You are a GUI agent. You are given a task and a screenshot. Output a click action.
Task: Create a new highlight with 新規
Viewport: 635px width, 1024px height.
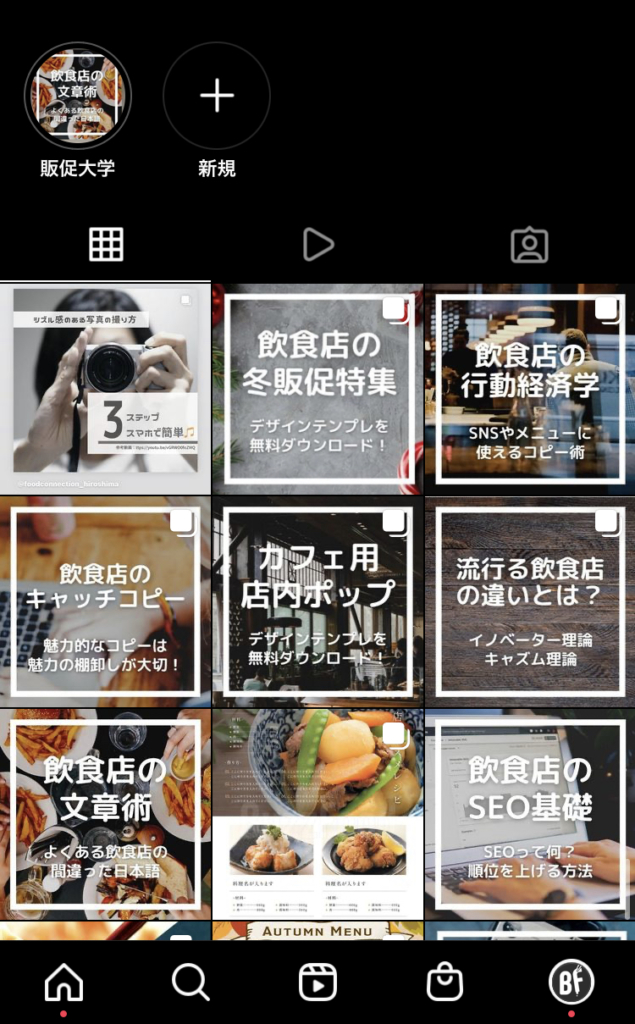coord(216,96)
